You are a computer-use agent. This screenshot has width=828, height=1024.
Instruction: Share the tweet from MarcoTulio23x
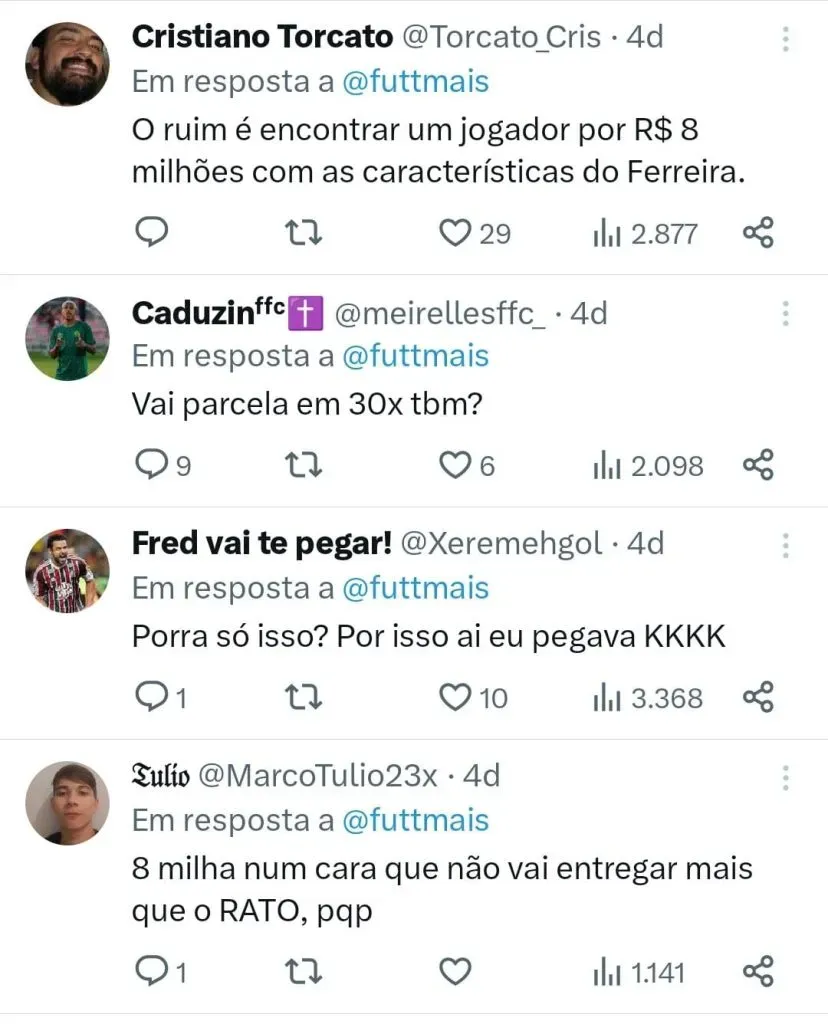coord(759,971)
